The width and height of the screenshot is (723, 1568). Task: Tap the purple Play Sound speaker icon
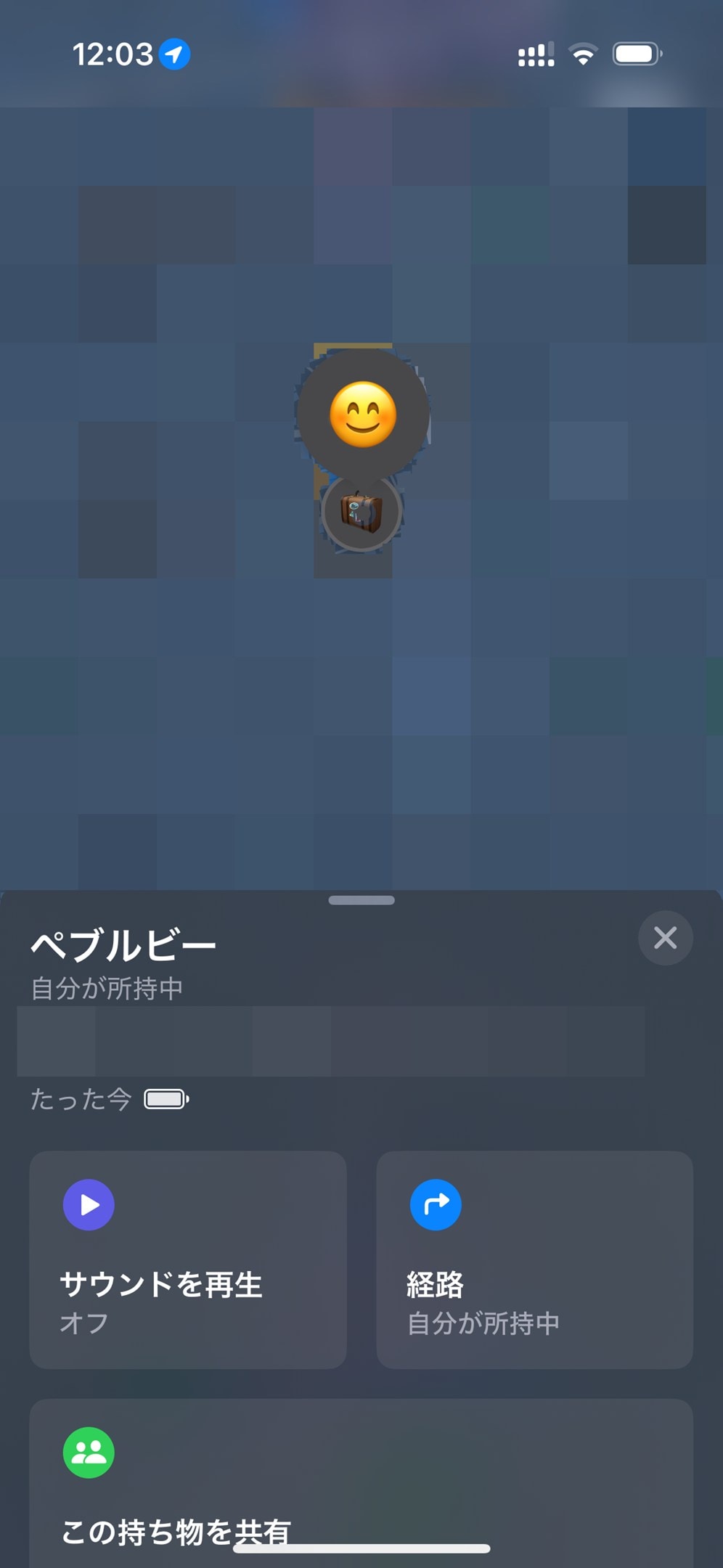(x=88, y=1204)
